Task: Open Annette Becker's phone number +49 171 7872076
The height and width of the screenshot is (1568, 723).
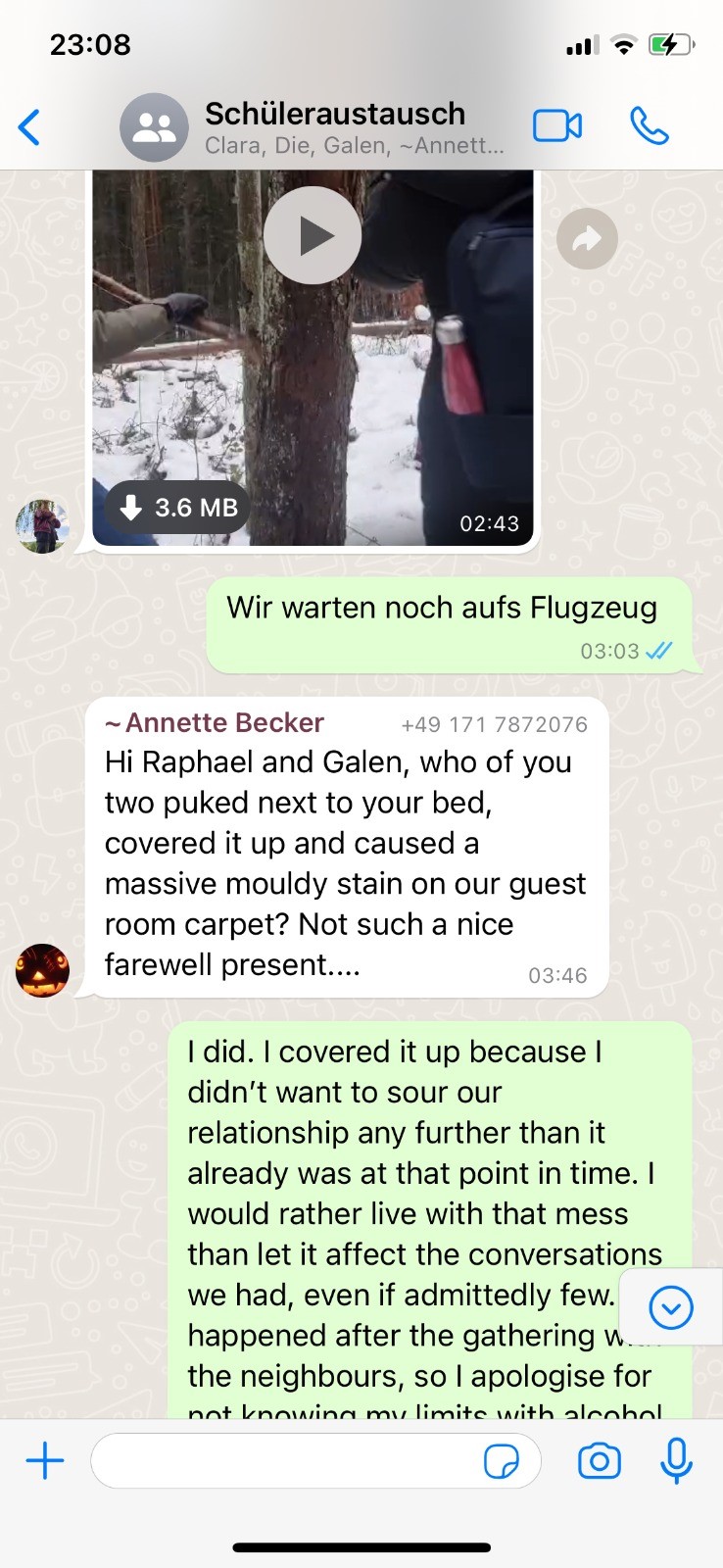Action: [x=494, y=724]
